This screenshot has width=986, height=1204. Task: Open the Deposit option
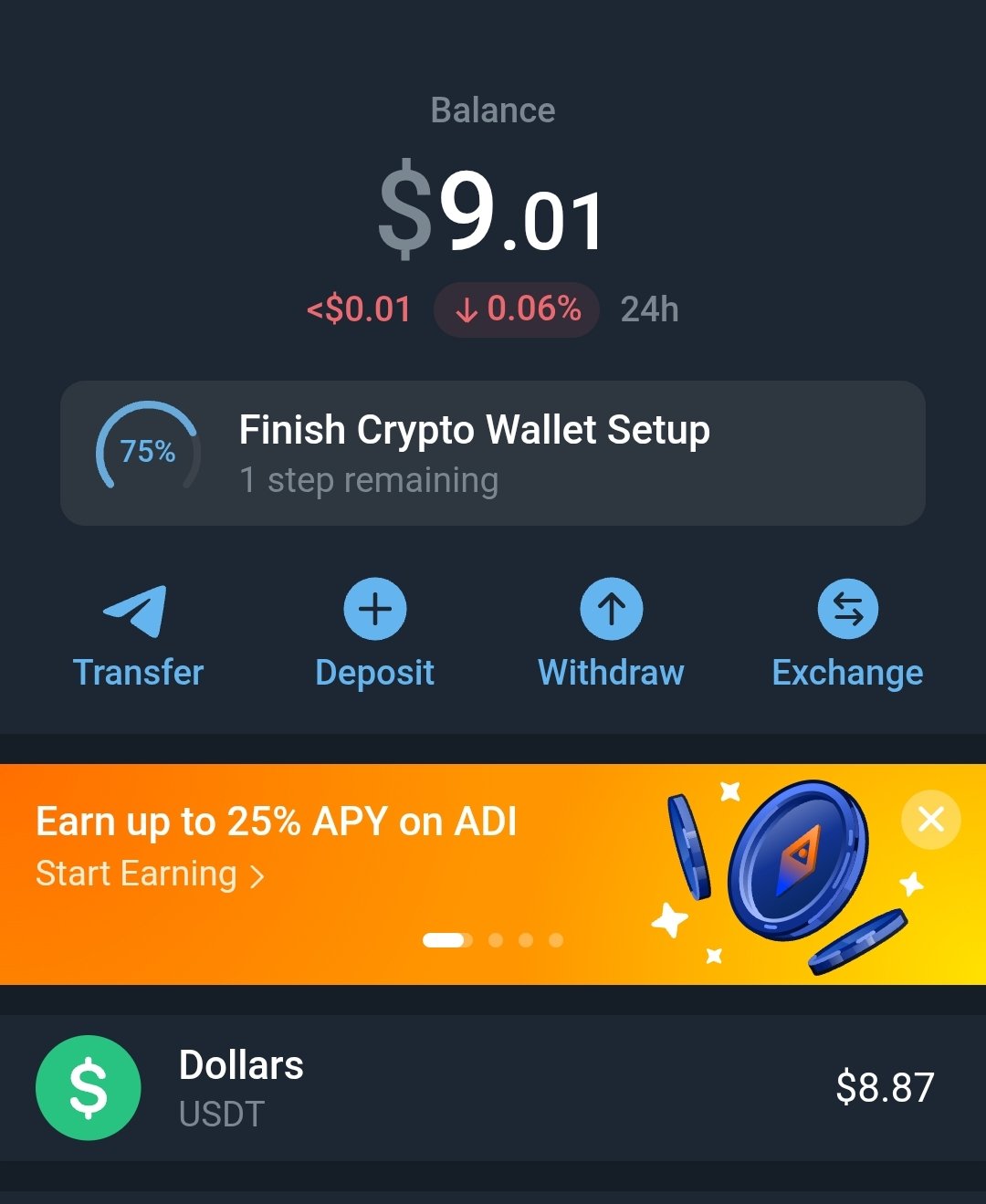374,635
